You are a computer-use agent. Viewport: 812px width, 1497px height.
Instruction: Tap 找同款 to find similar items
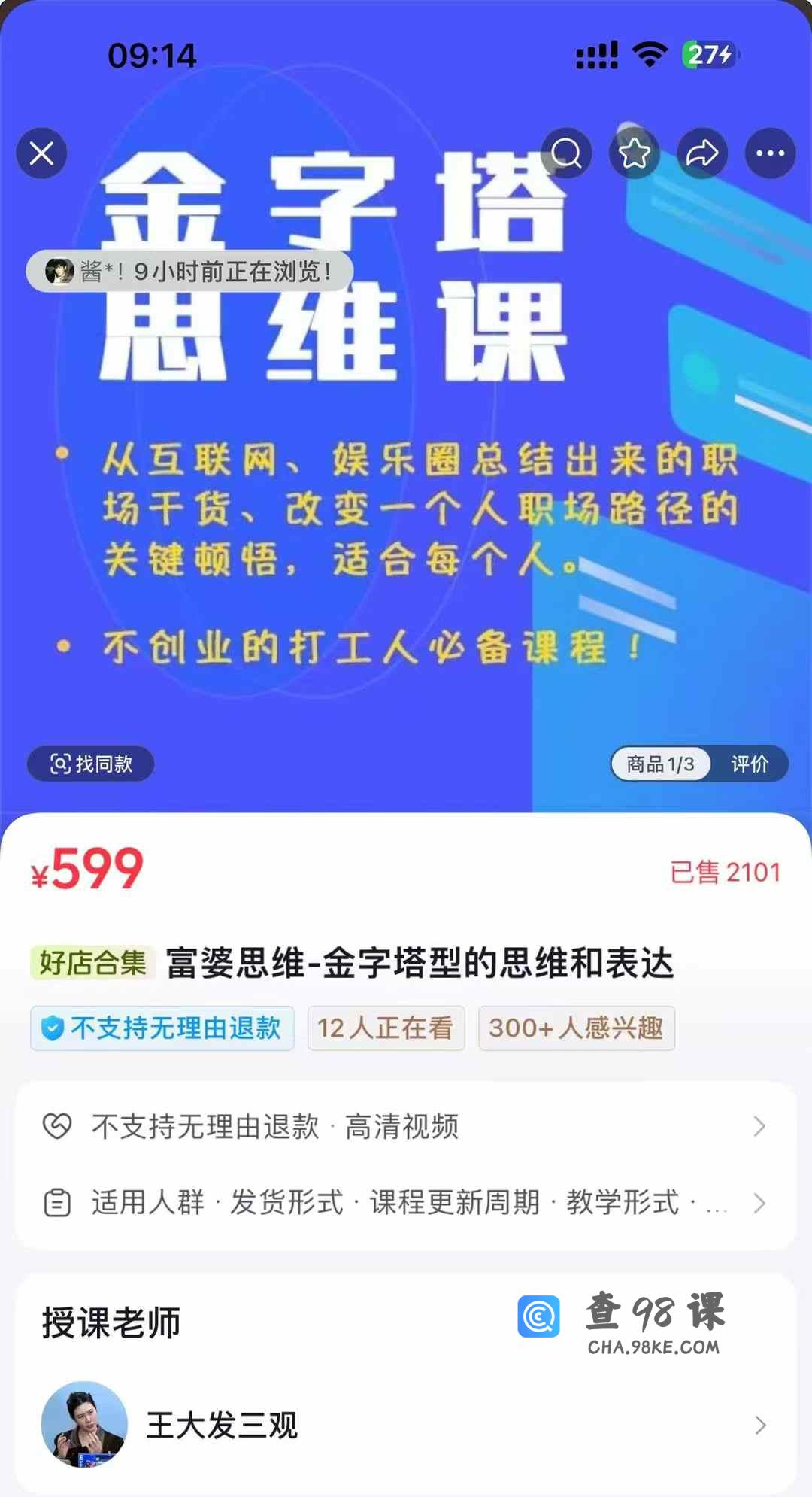[x=91, y=764]
